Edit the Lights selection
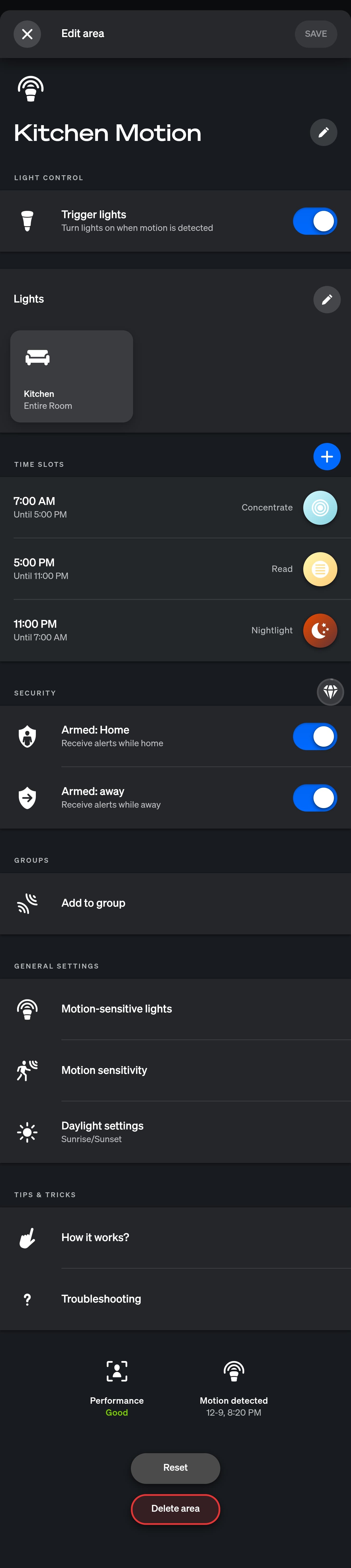The height and width of the screenshot is (1568, 351). 327,299
